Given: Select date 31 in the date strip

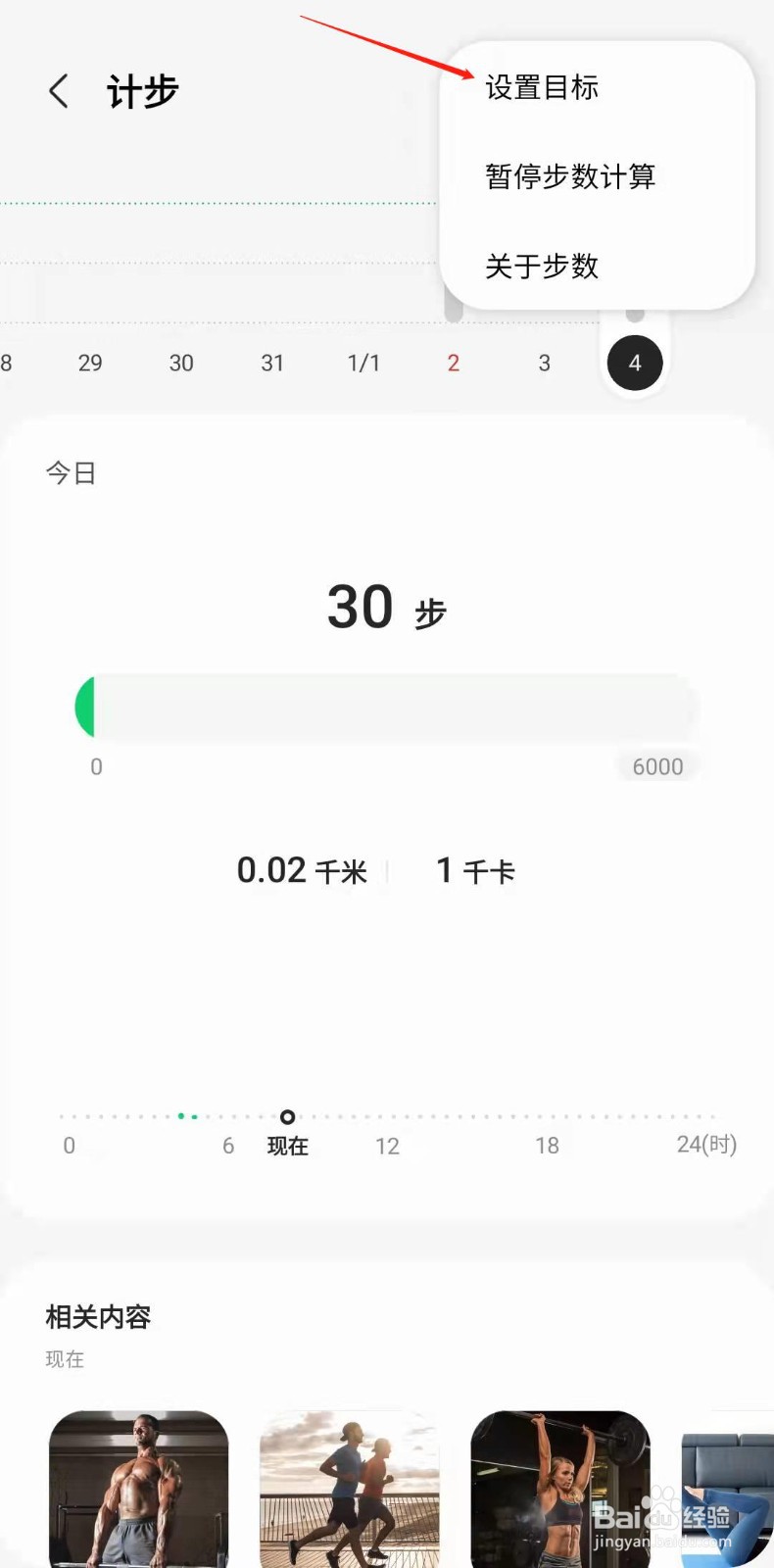Looking at the screenshot, I should pyautogui.click(x=272, y=363).
